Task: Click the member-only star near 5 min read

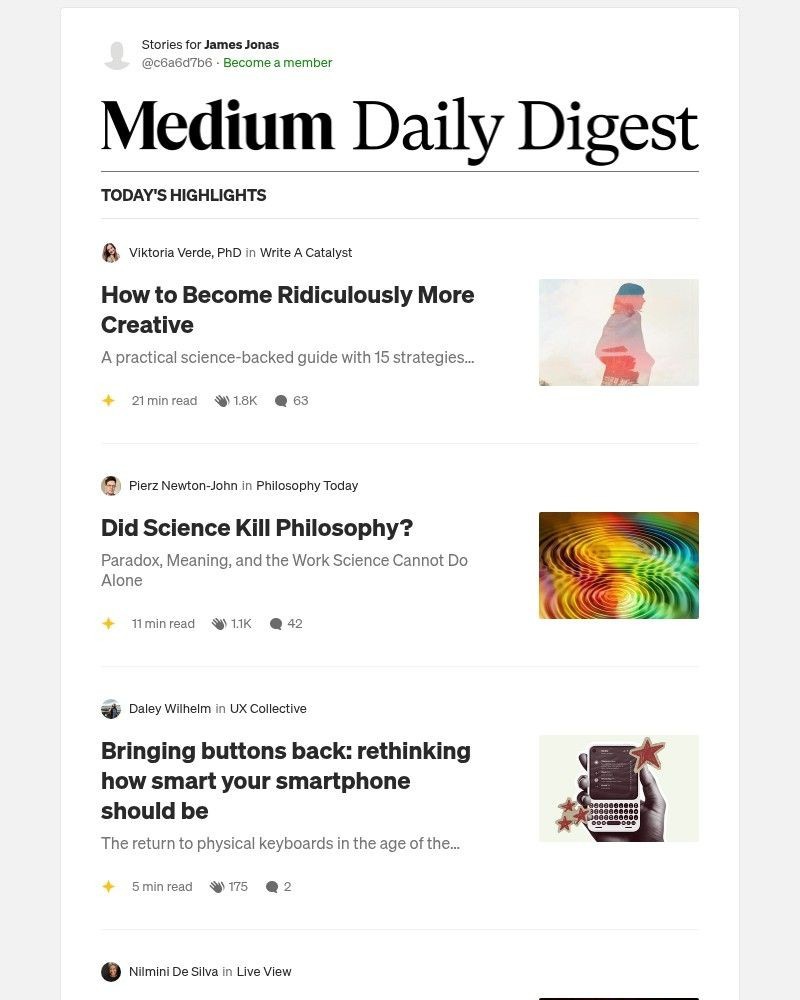Action: 108,886
